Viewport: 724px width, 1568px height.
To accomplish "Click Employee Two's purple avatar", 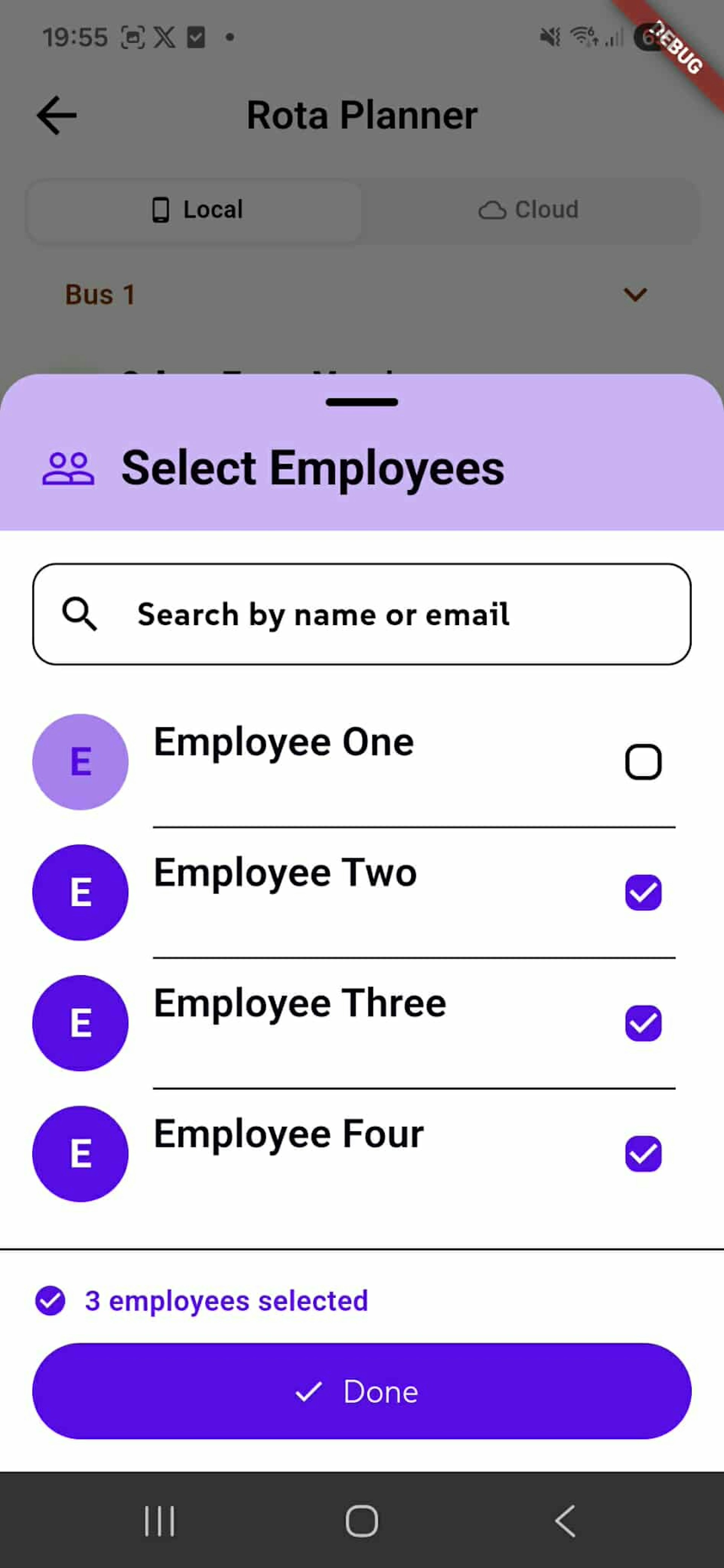I will coord(80,892).
